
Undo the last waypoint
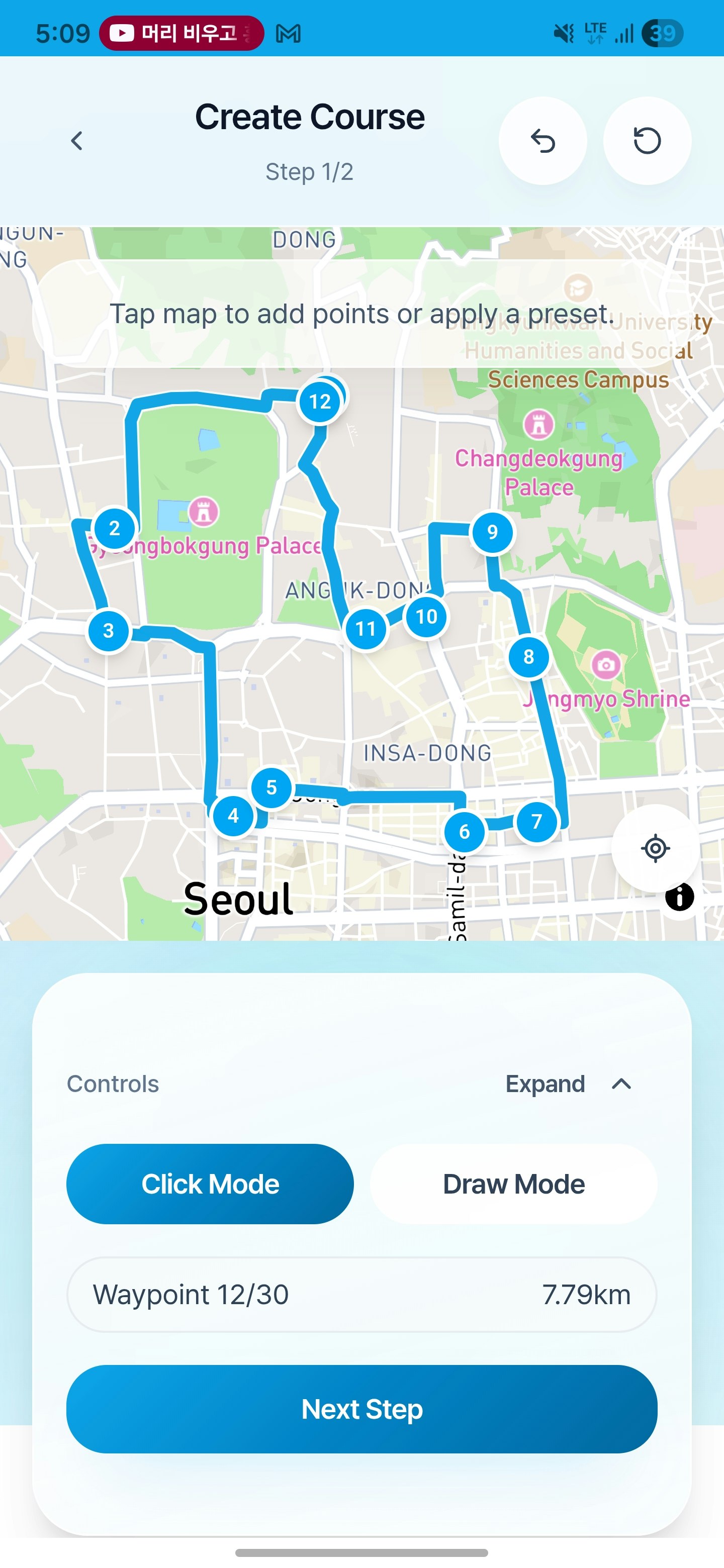coord(544,141)
